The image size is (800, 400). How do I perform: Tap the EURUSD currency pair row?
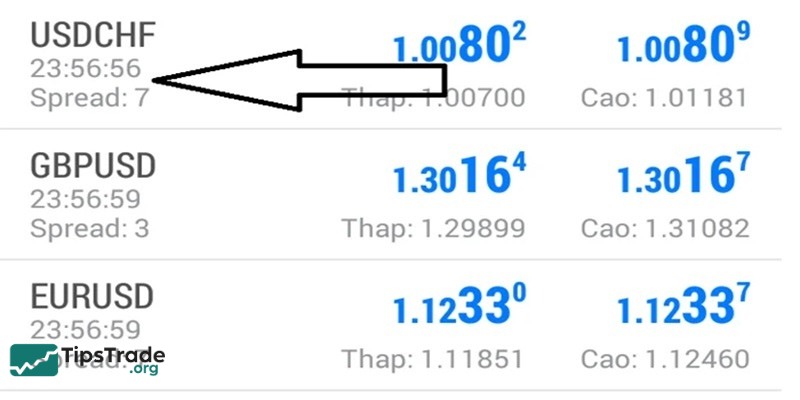tap(93, 296)
